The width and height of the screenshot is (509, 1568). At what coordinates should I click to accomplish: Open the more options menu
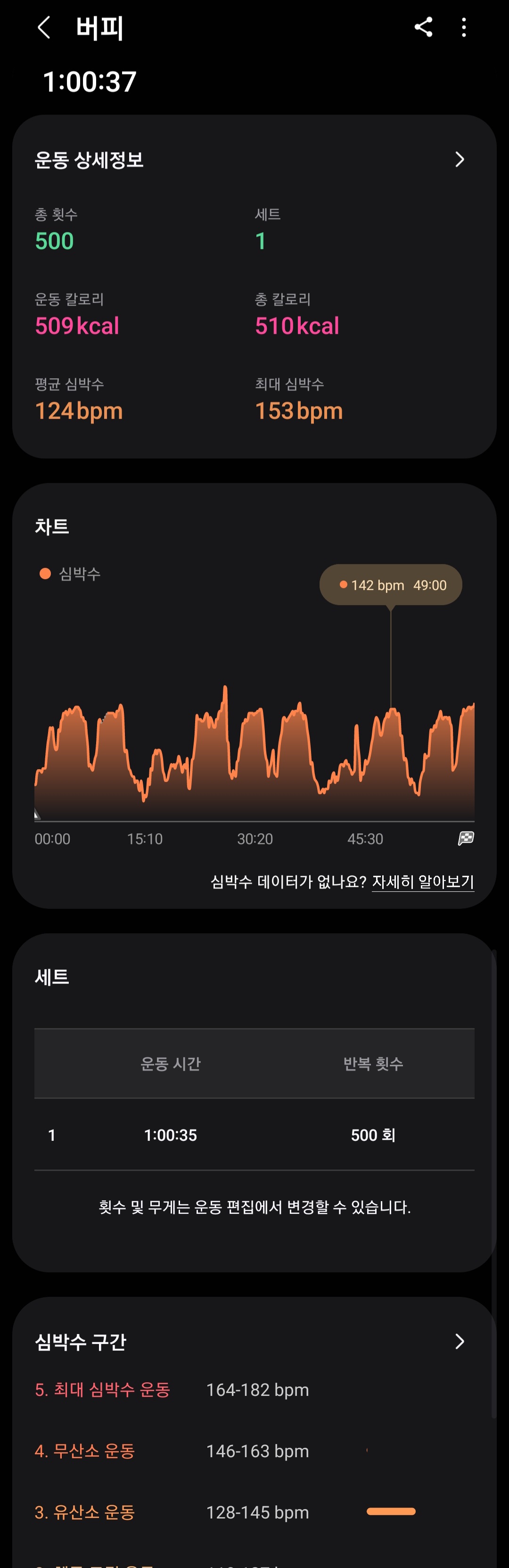click(x=464, y=27)
